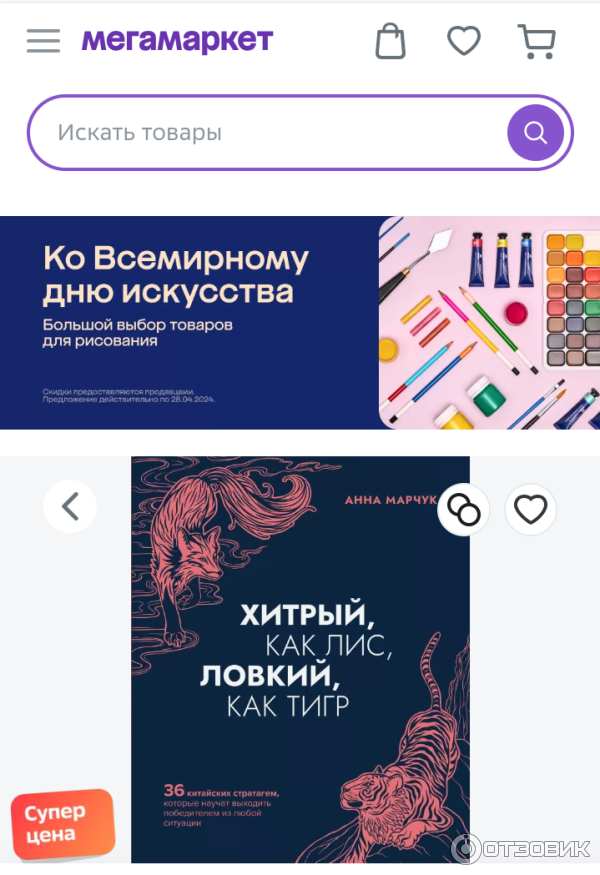Go back with the arrow on product image
The width and height of the screenshot is (600, 875).
(x=70, y=507)
